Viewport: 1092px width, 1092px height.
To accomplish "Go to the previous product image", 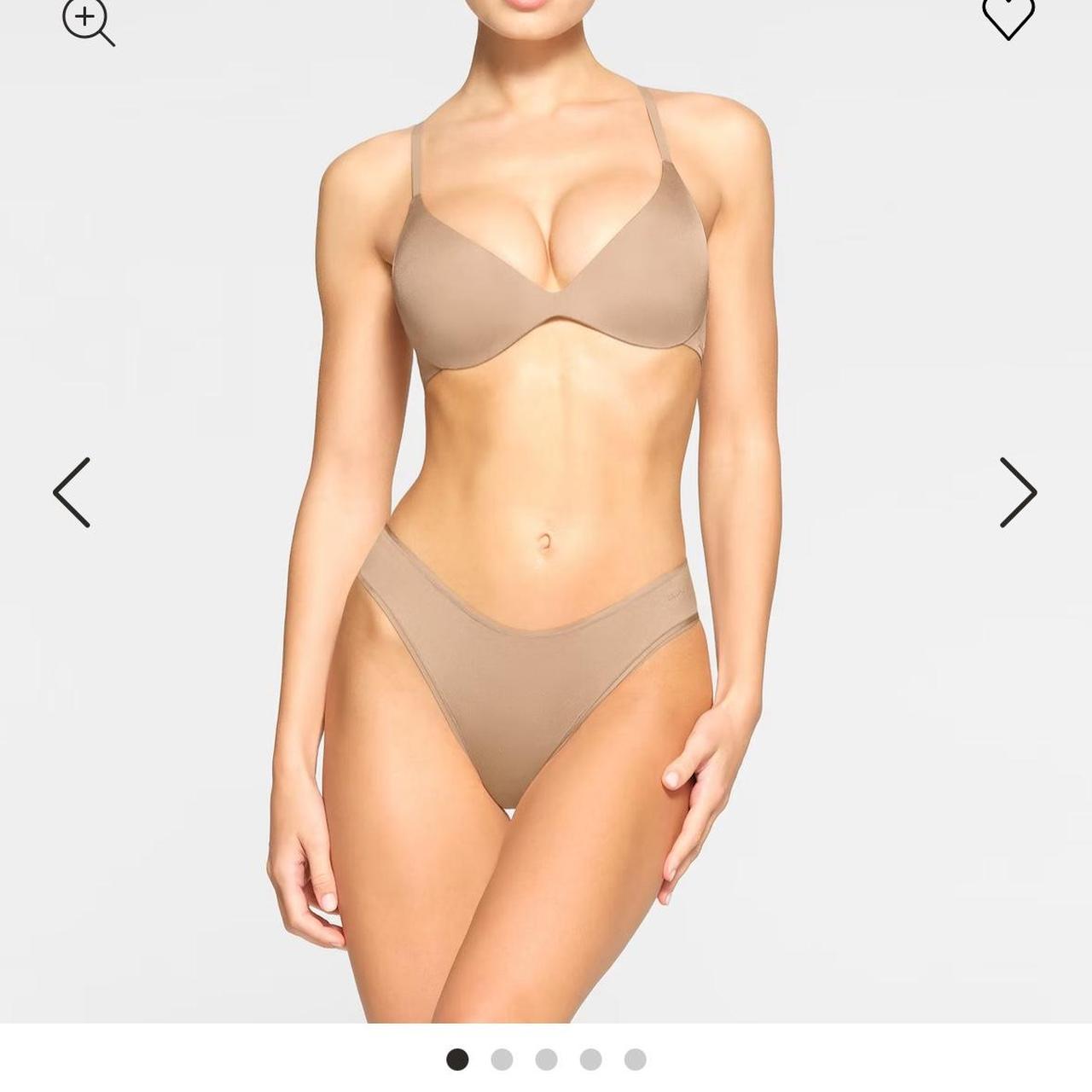I will [72, 492].
